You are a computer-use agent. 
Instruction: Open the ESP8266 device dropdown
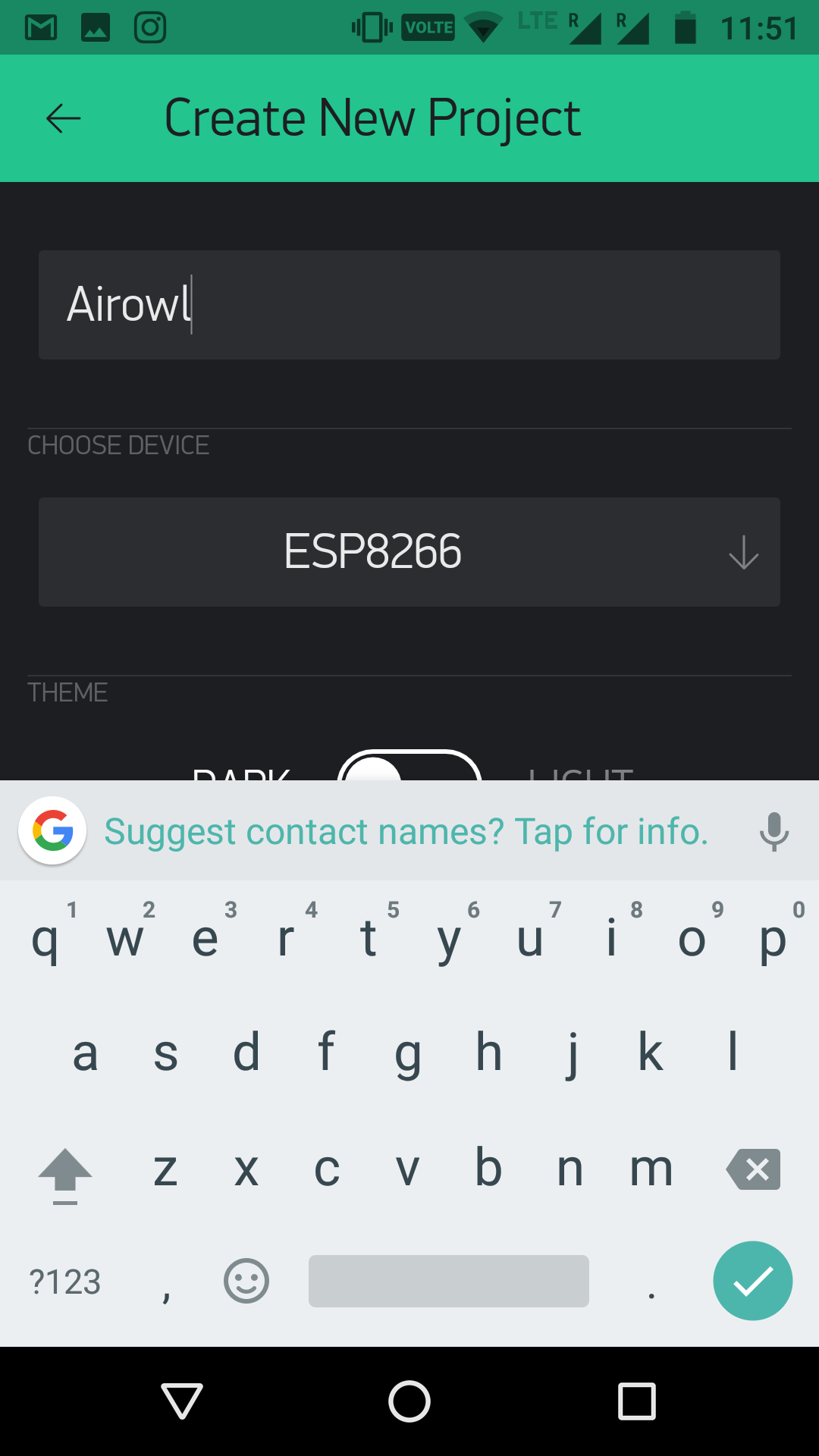tap(409, 552)
